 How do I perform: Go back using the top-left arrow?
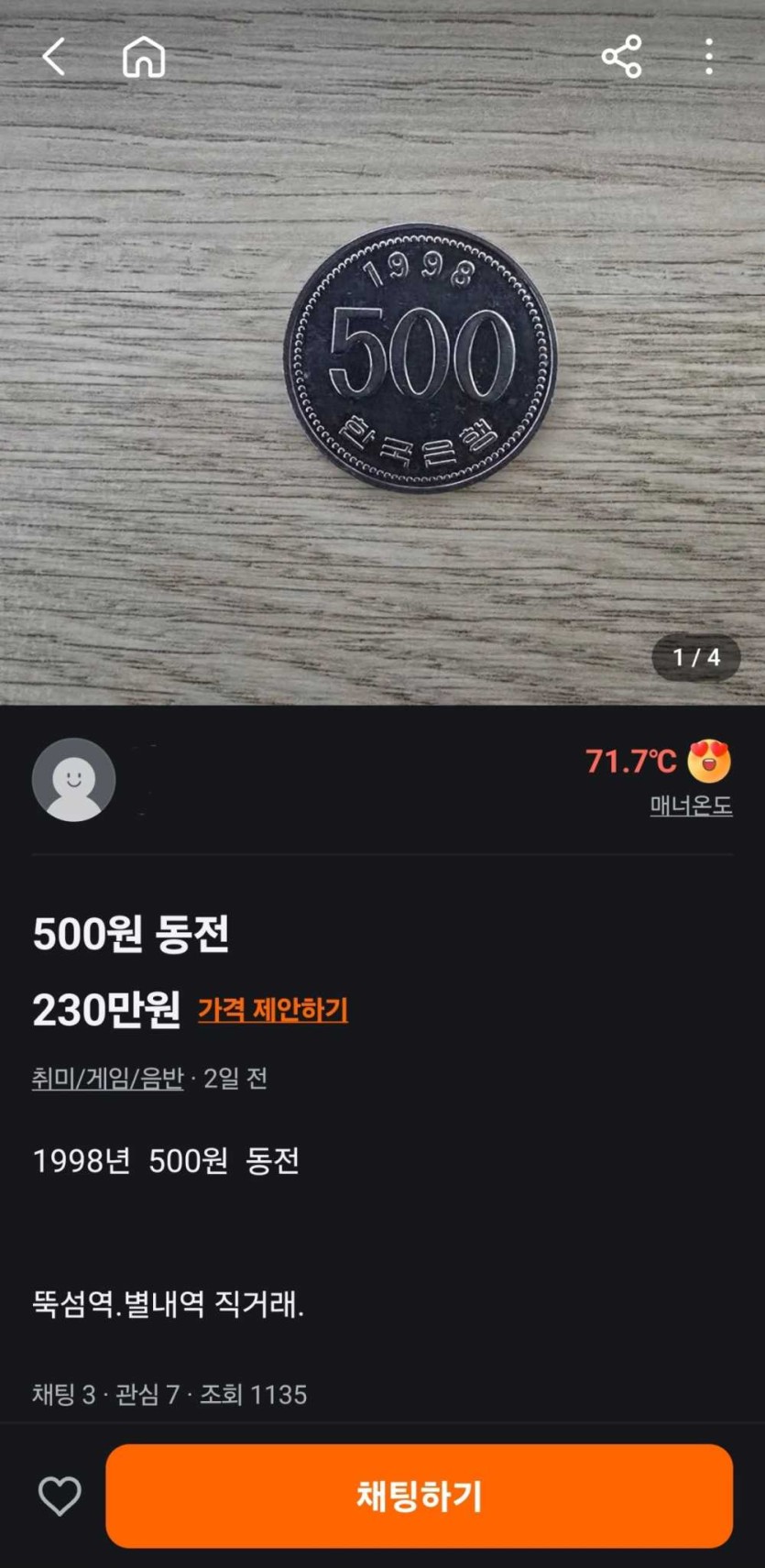tap(54, 57)
